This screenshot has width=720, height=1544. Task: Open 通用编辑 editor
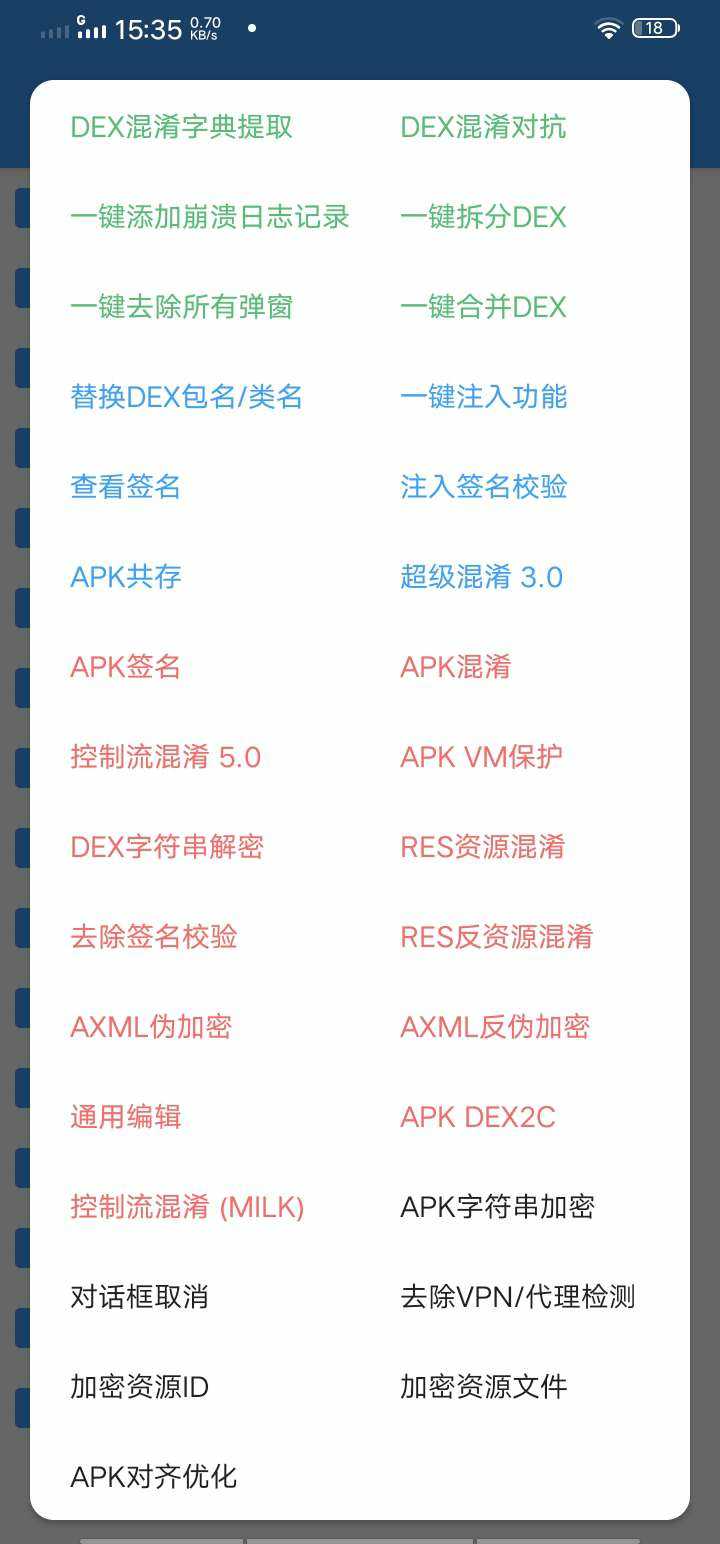click(x=125, y=1117)
